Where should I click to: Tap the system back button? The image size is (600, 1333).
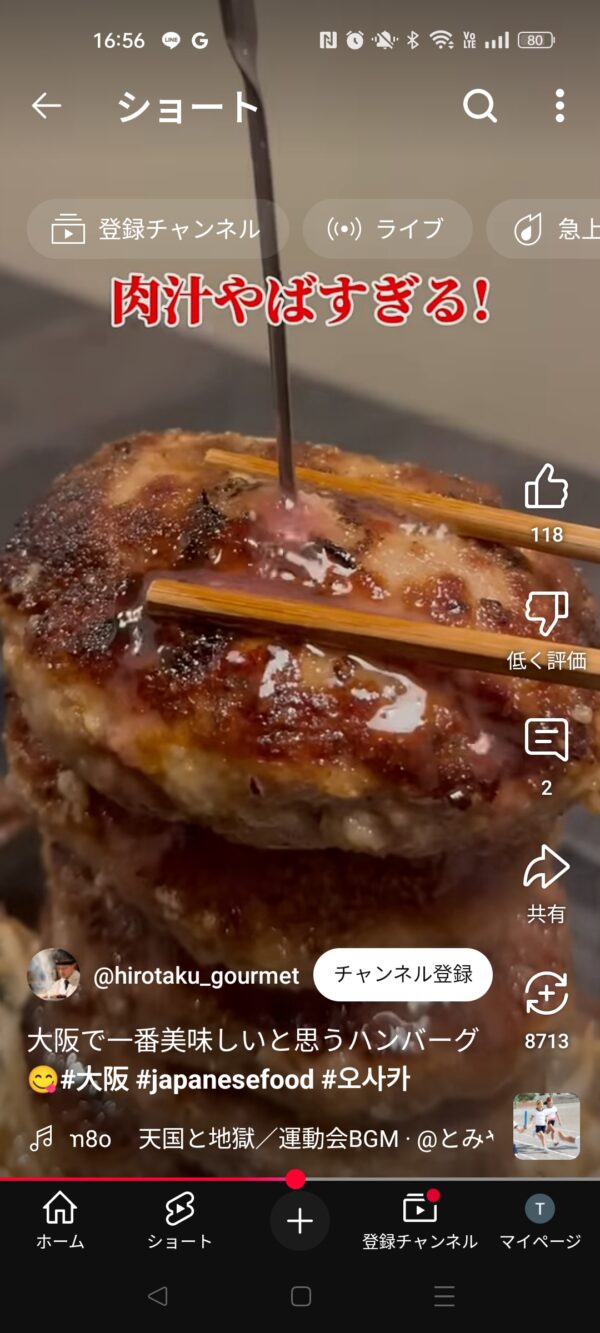tap(157, 1296)
